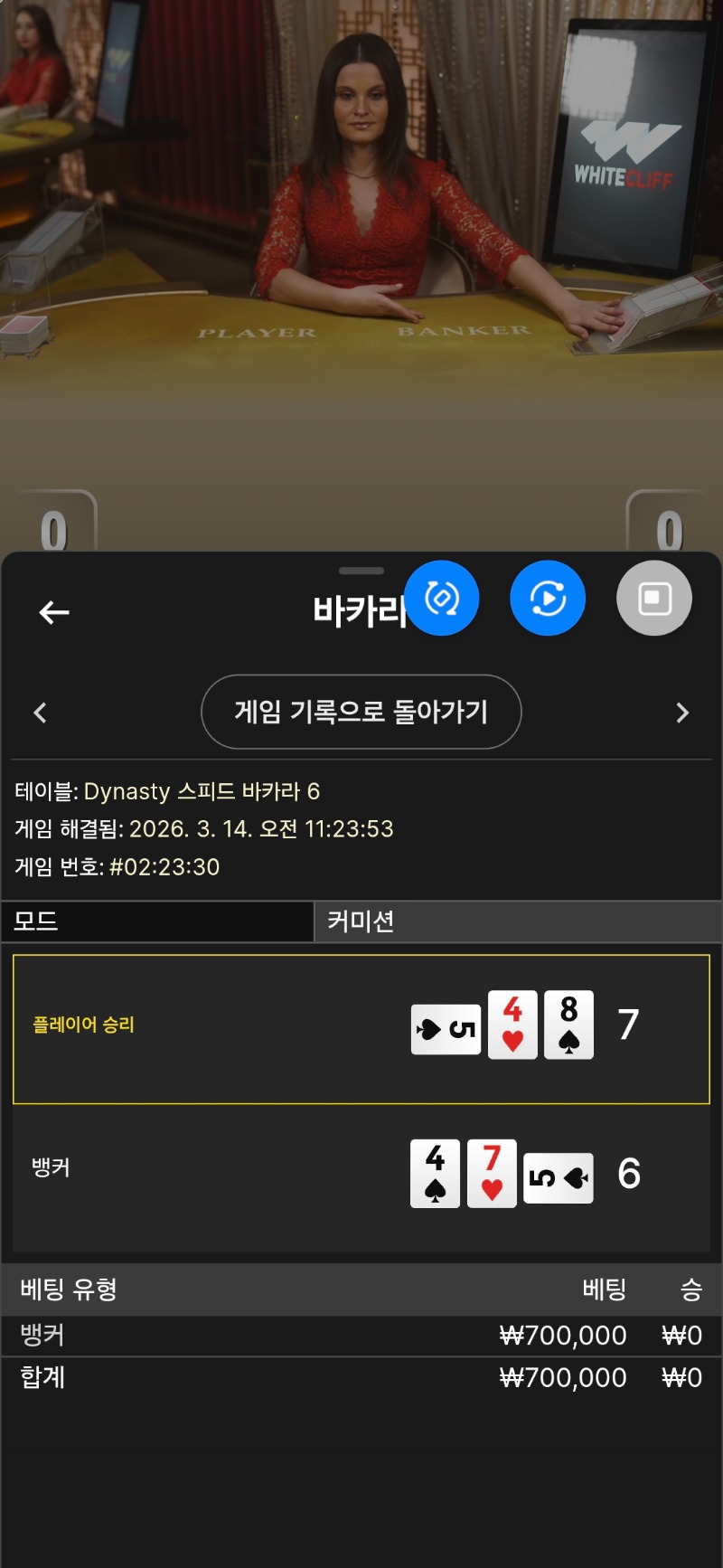View the previous game record

coord(40,713)
